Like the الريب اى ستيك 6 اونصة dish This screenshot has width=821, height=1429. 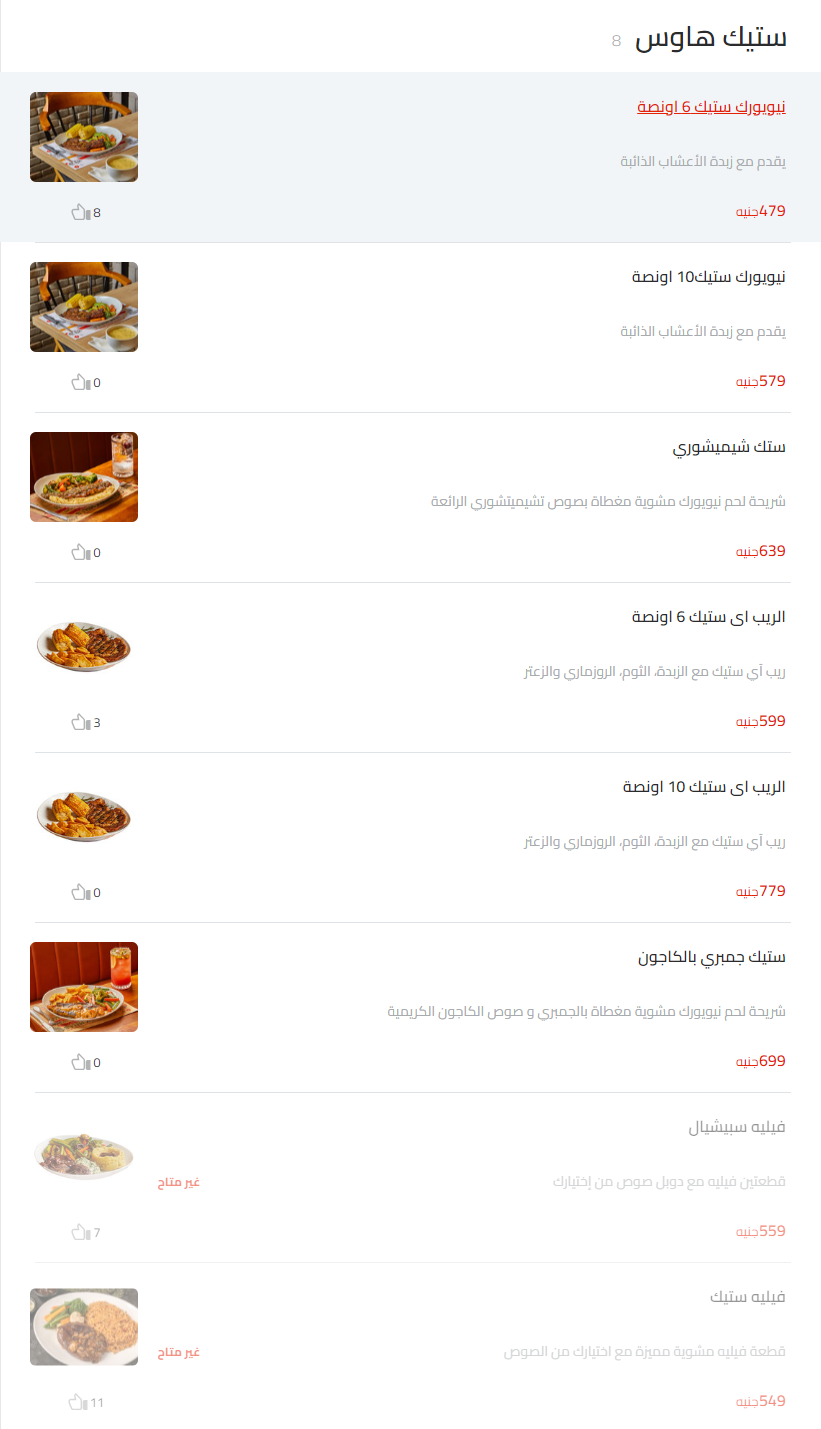[77, 722]
